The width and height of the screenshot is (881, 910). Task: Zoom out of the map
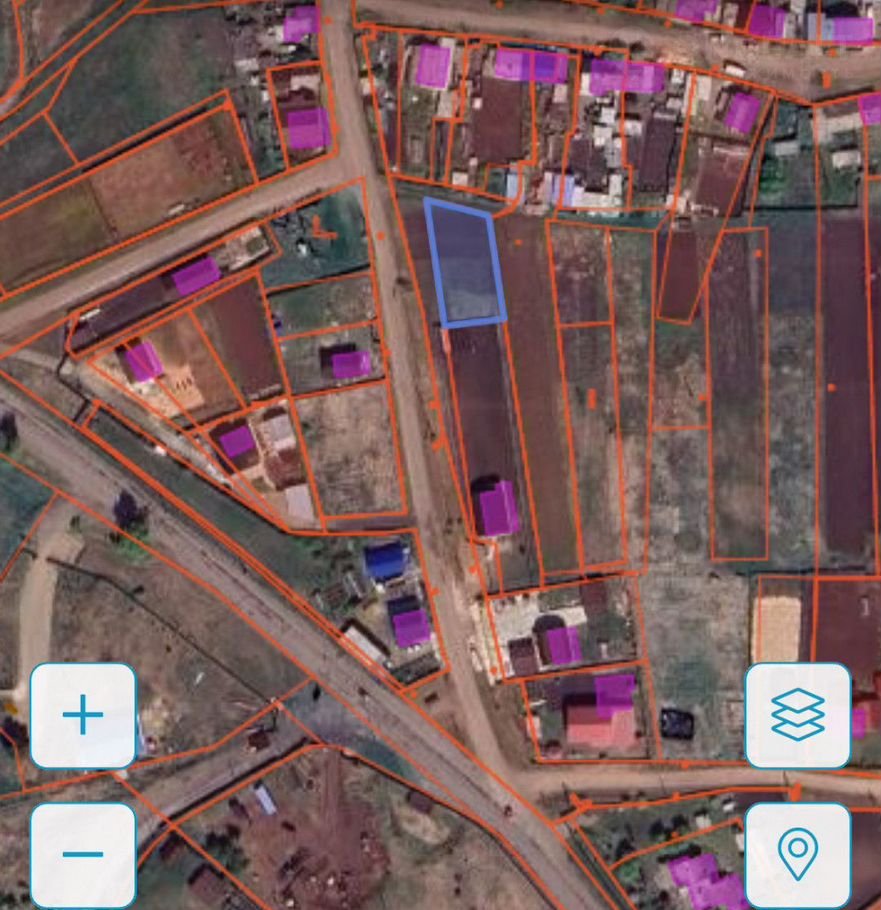point(83,854)
